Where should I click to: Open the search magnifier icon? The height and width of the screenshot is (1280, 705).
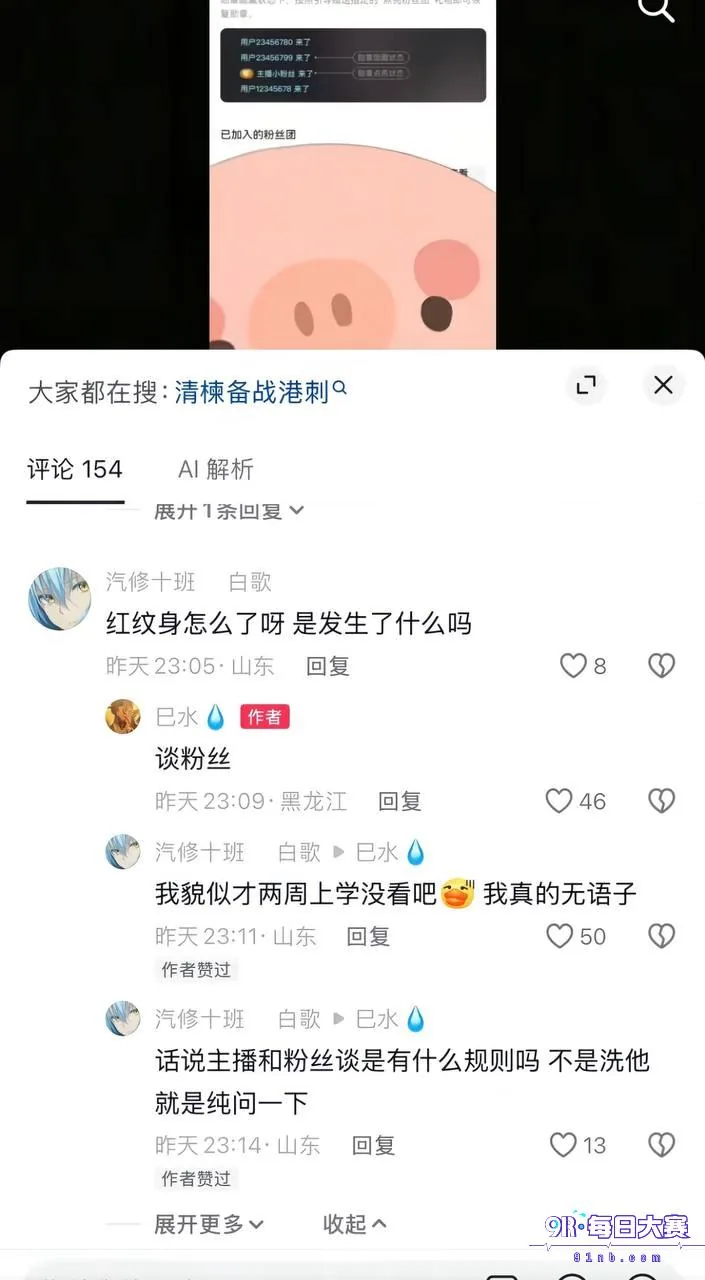tap(657, 8)
